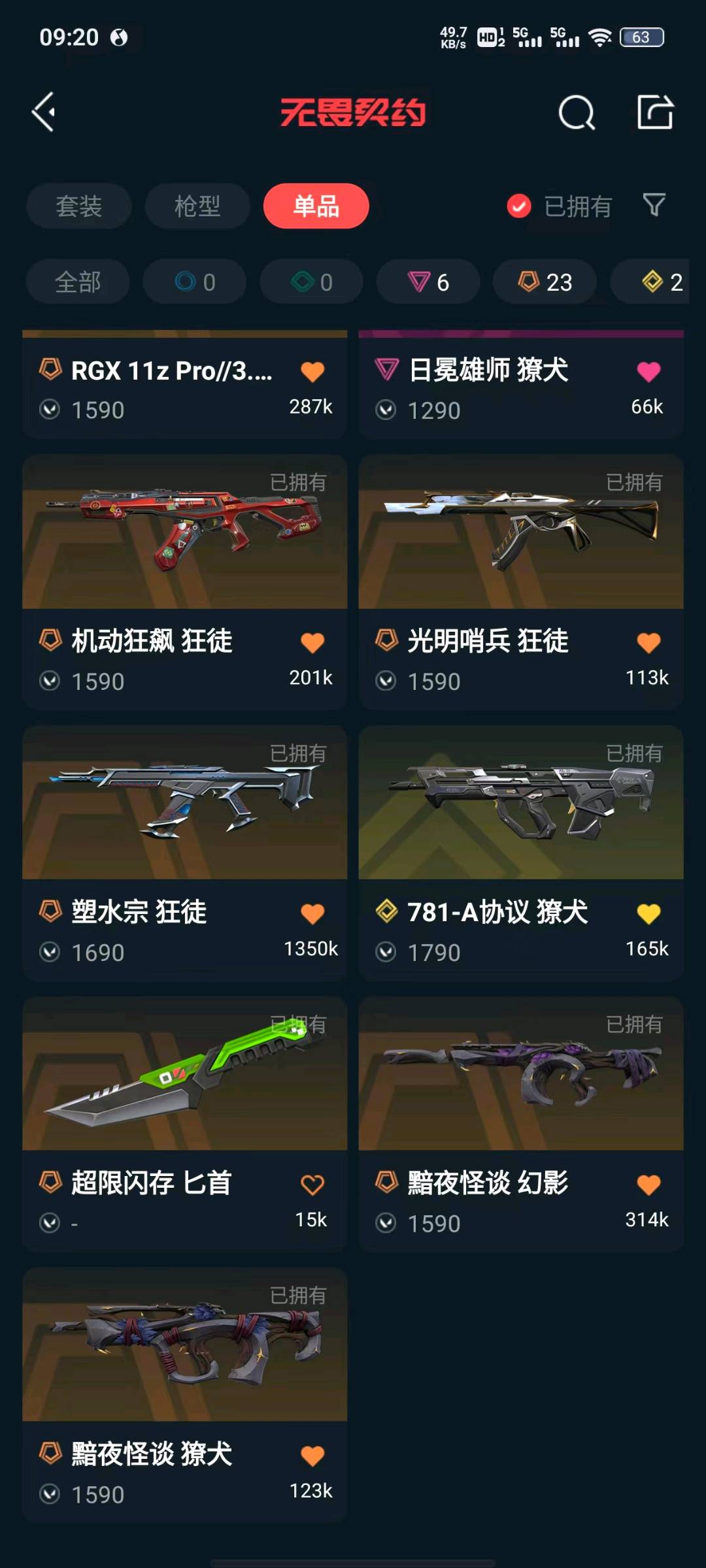
Task: Open the 塑水宗 狂徒 skin card
Action: tap(184, 804)
